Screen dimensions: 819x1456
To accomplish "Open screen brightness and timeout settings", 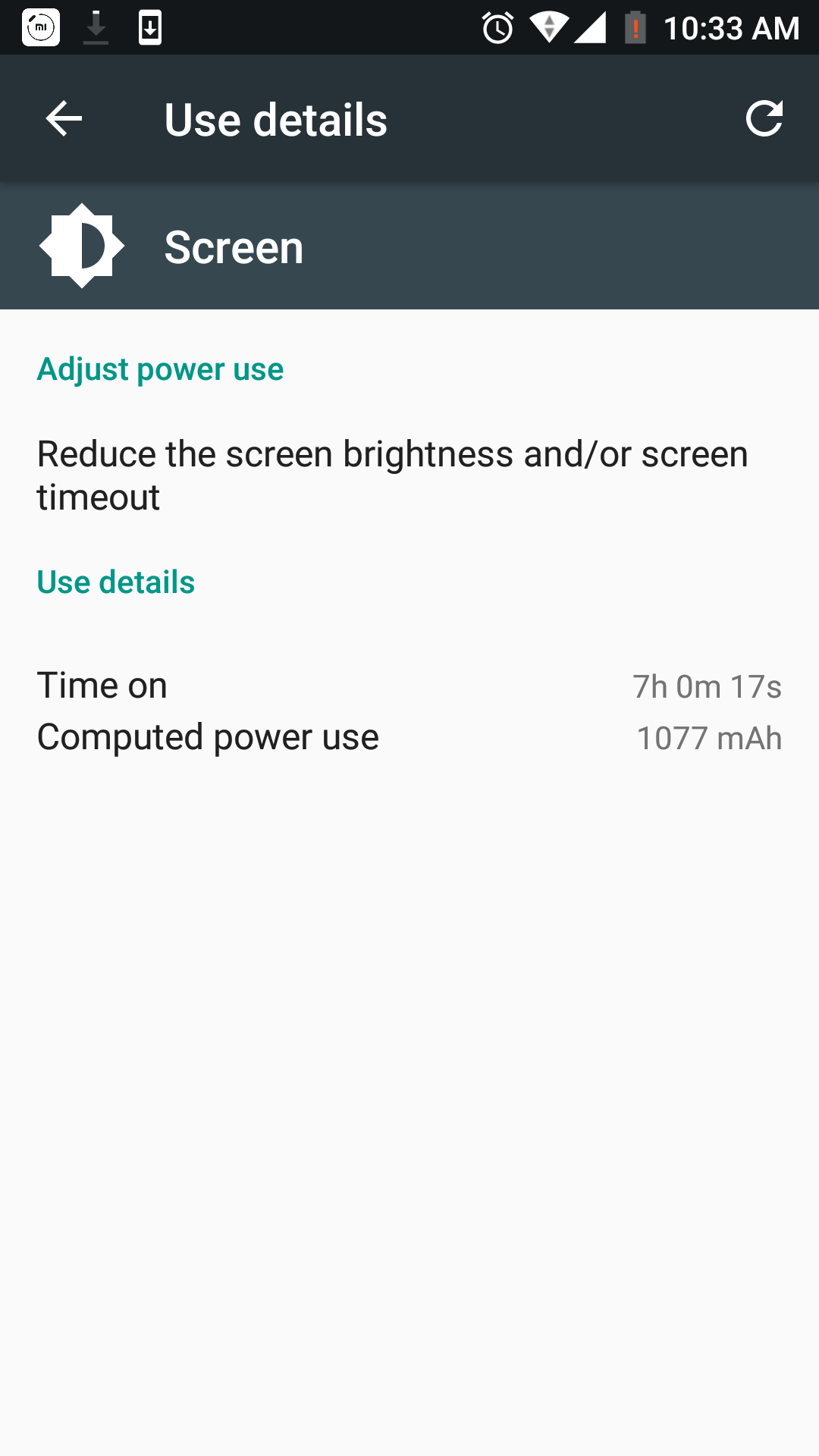I will point(392,475).
